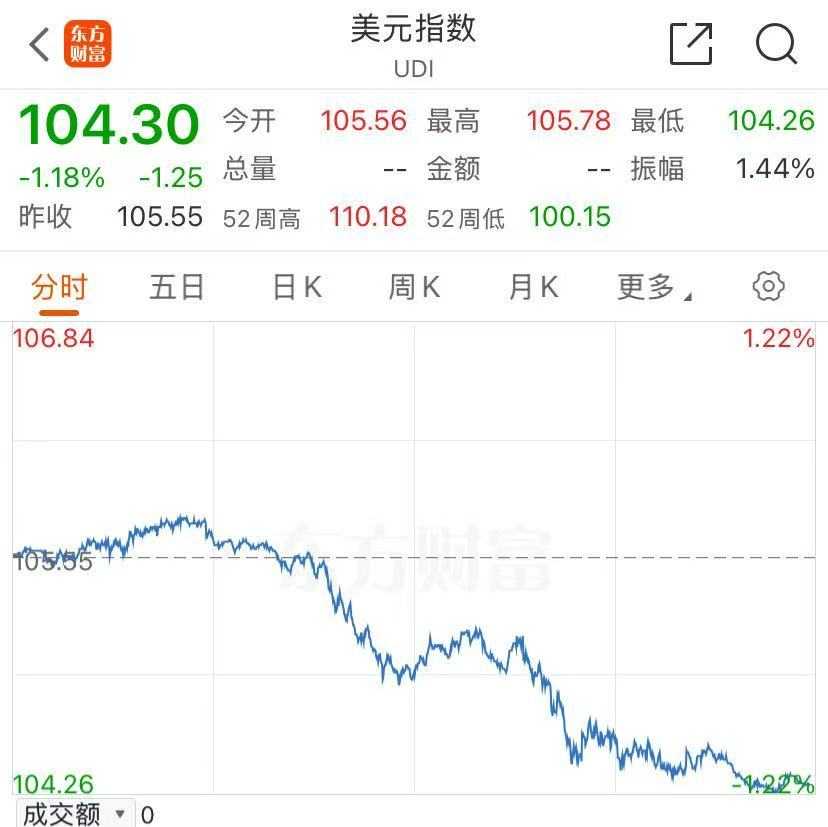Expand the 更多 chart options

pyautogui.click(x=654, y=288)
